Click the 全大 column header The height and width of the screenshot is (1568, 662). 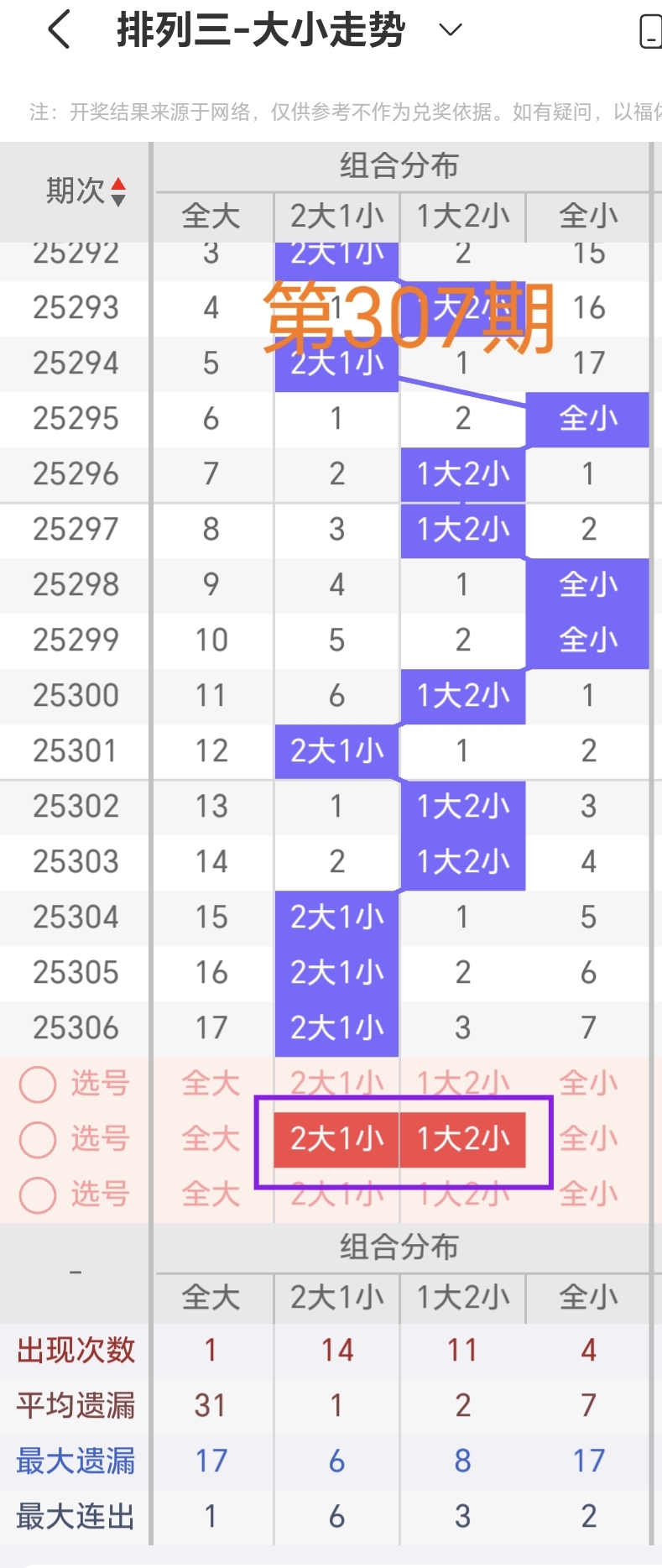click(x=210, y=216)
